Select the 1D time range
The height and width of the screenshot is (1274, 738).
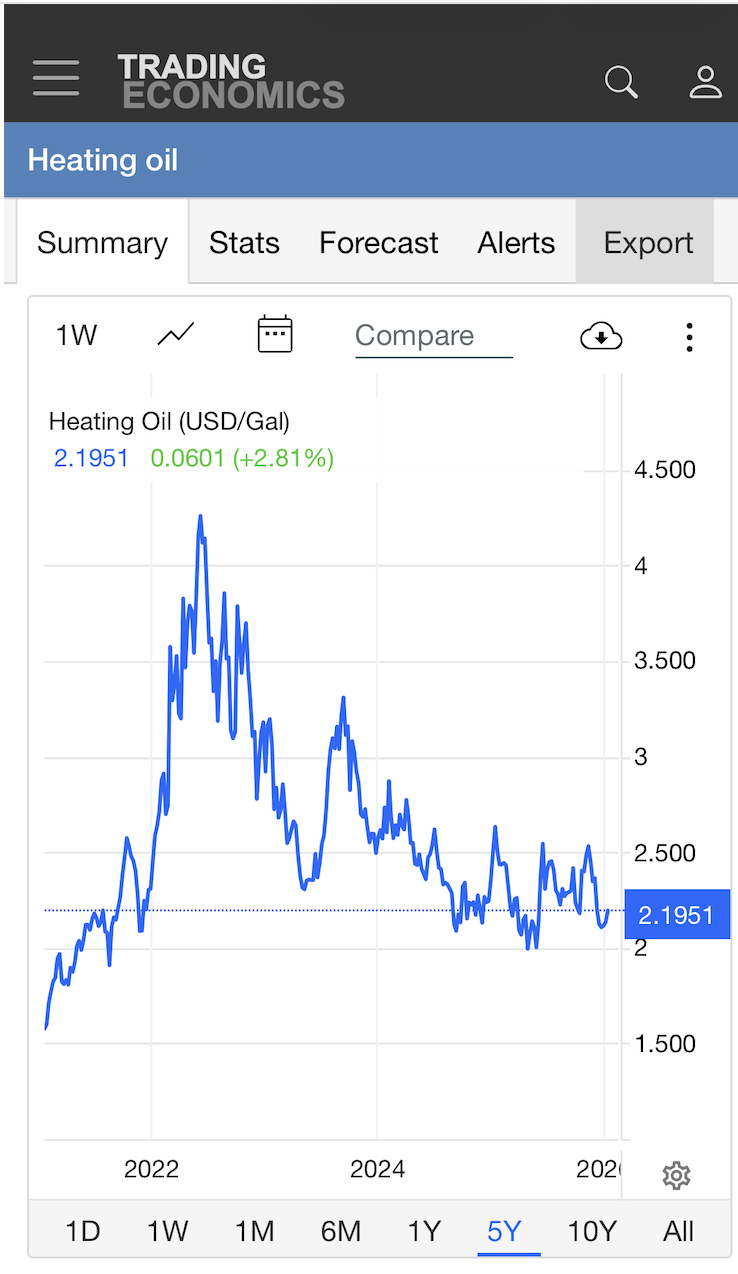pos(82,1231)
